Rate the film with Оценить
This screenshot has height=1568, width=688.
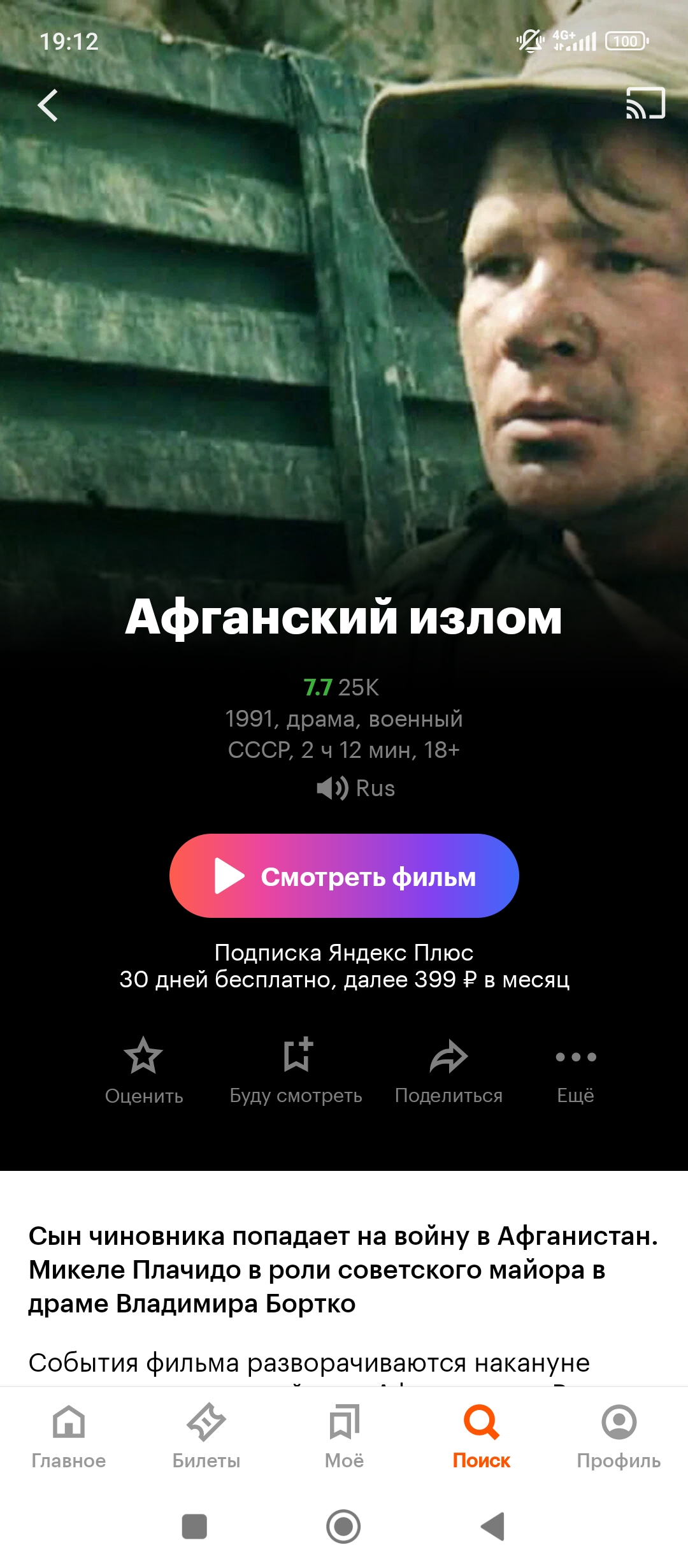pos(144,1070)
